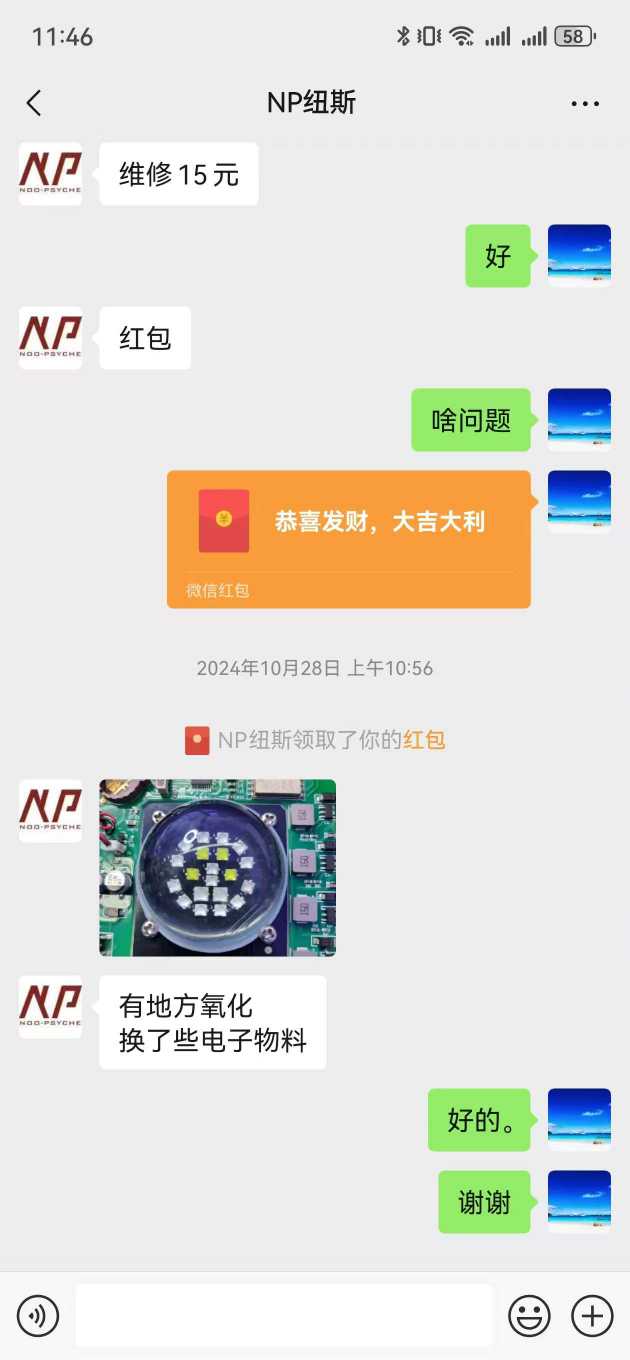The height and width of the screenshot is (1360, 630).
Task: Open the chat info overflow menu
Action: (585, 103)
